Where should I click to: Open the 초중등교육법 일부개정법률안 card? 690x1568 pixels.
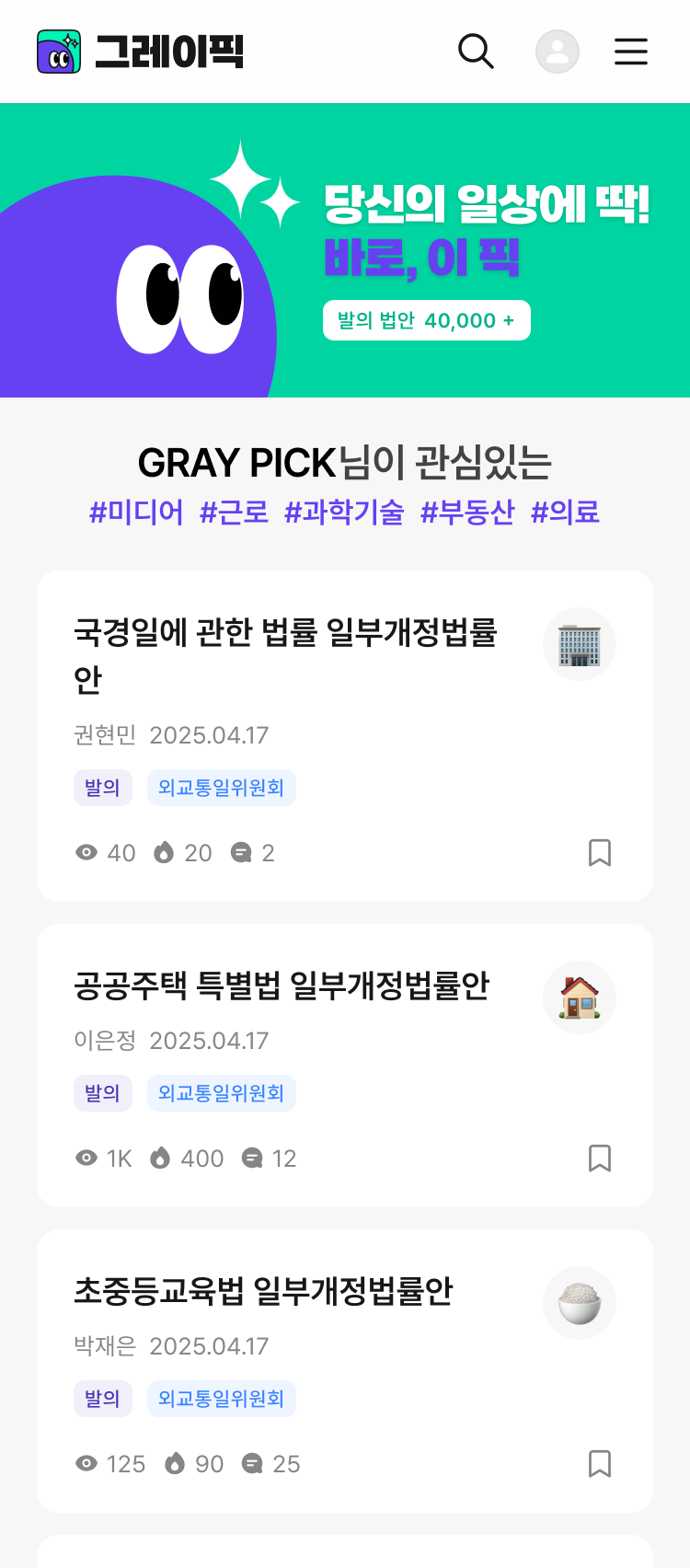coord(263,1292)
